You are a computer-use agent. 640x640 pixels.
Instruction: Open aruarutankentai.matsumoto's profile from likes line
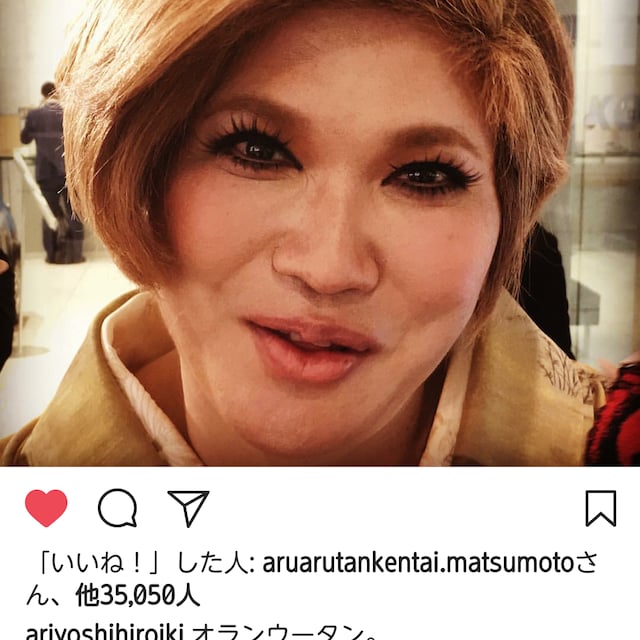[418, 564]
